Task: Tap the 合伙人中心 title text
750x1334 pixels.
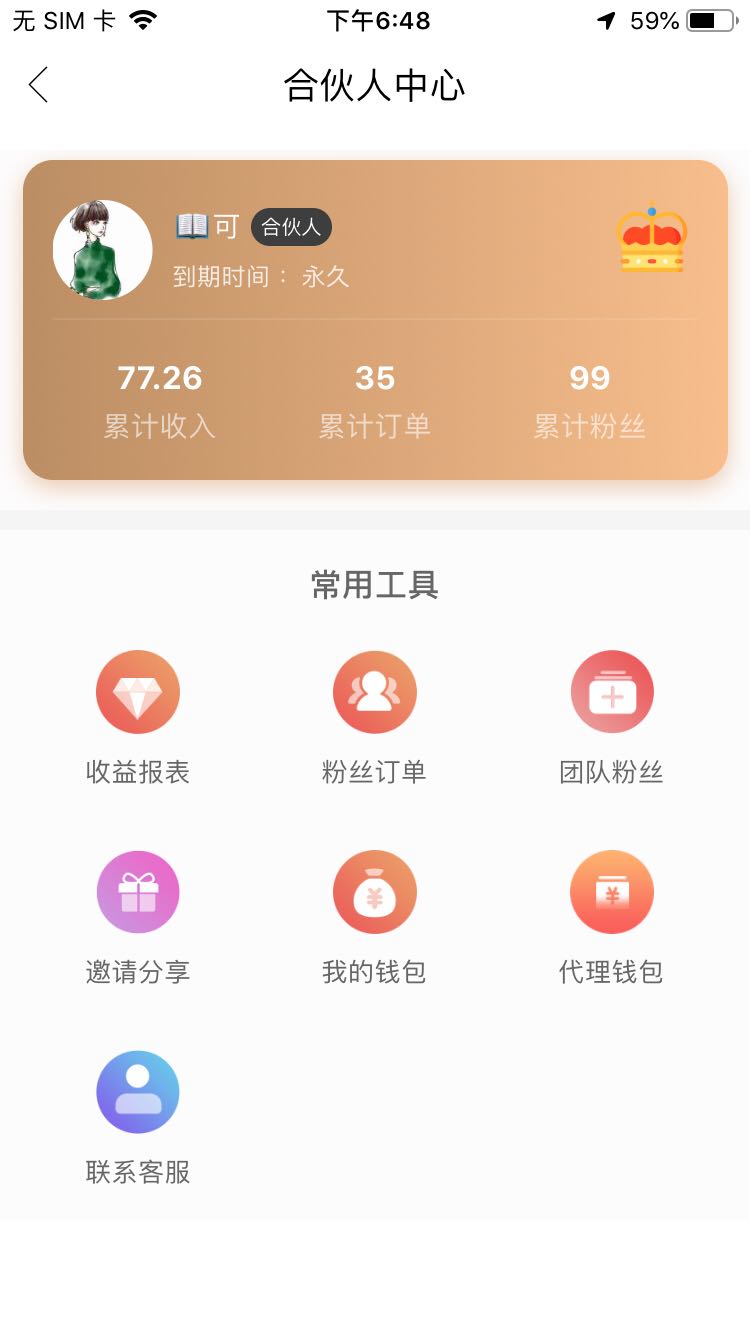Action: [x=374, y=86]
